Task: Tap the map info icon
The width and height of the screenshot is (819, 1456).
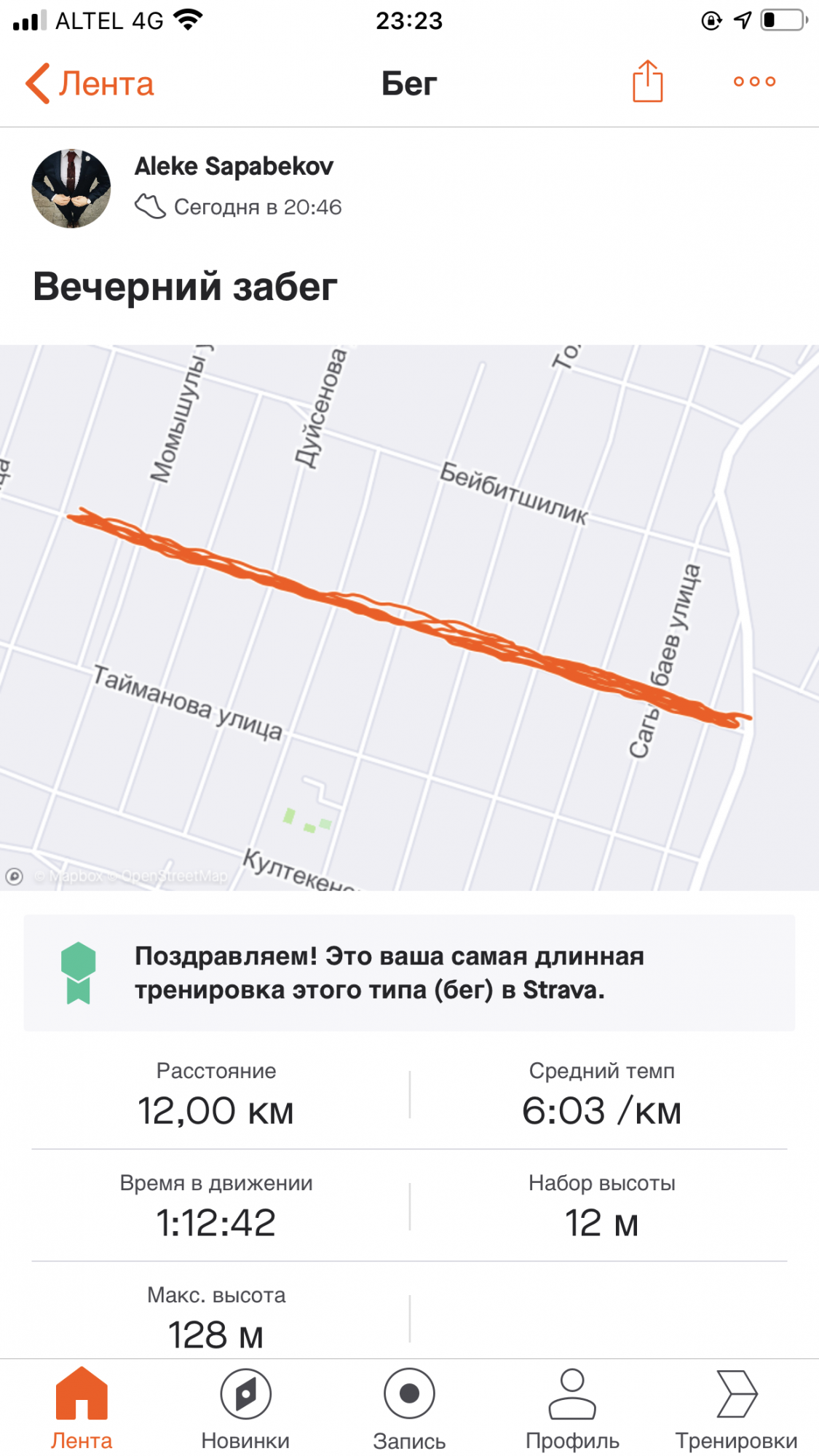Action: pyautogui.click(x=15, y=876)
